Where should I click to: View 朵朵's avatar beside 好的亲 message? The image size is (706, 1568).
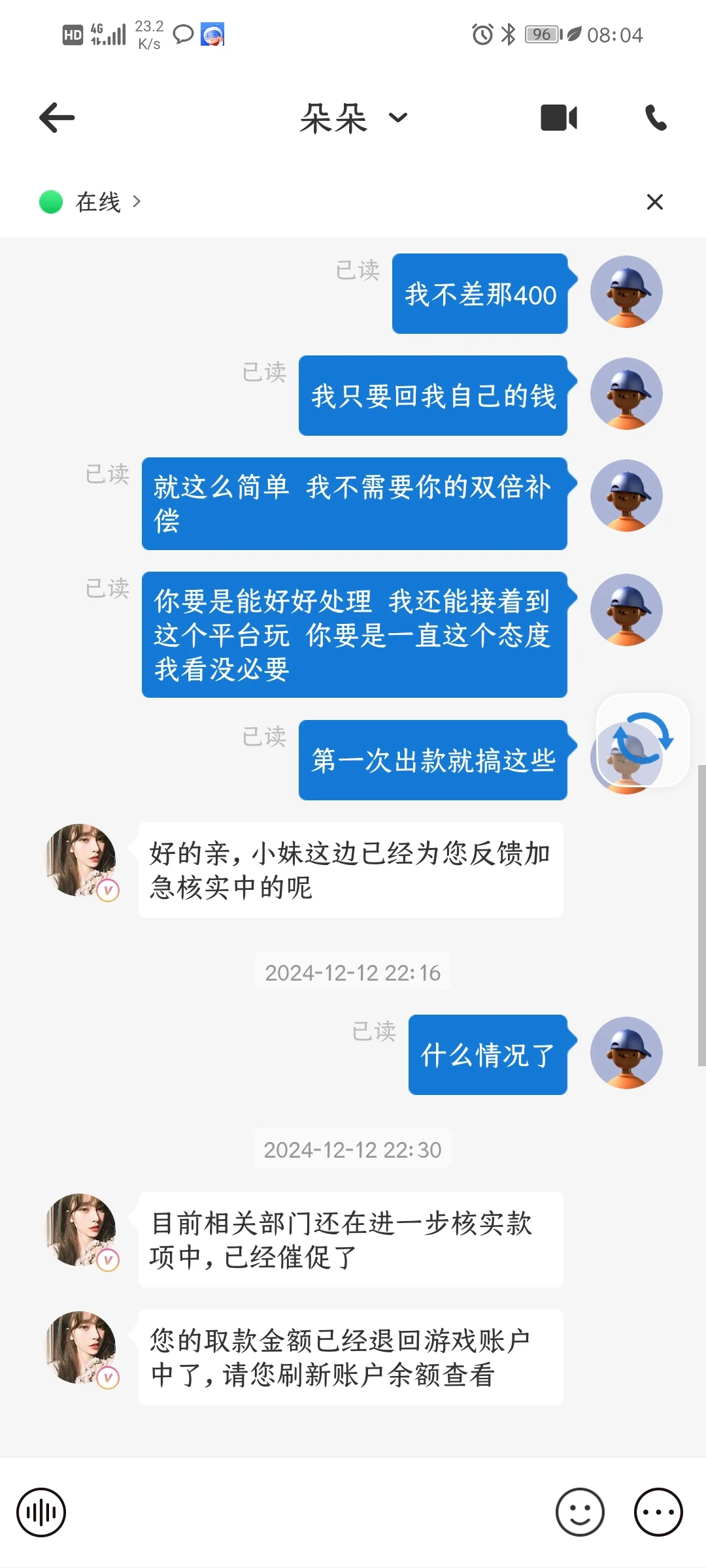click(81, 860)
